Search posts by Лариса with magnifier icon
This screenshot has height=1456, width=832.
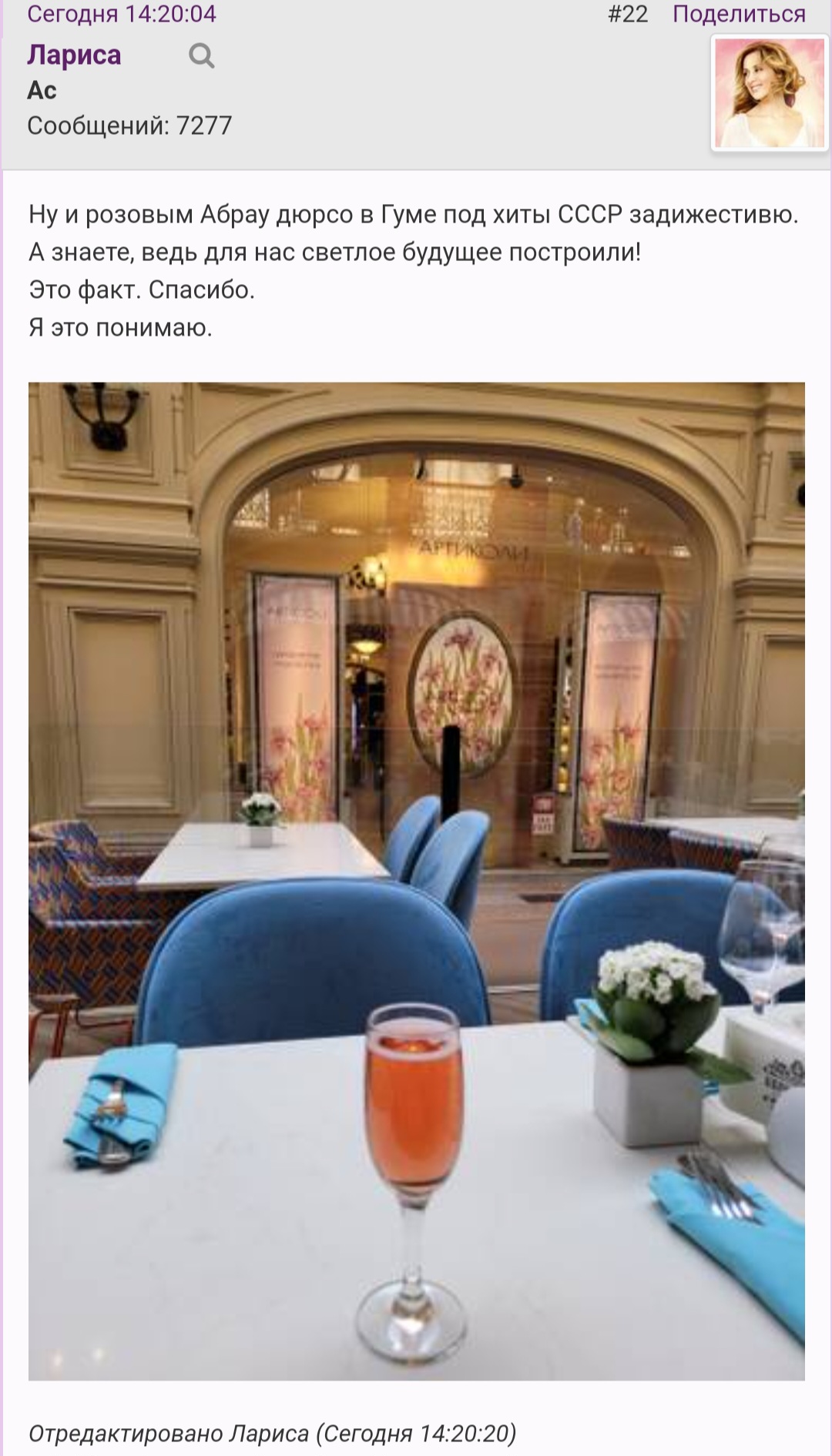[202, 56]
